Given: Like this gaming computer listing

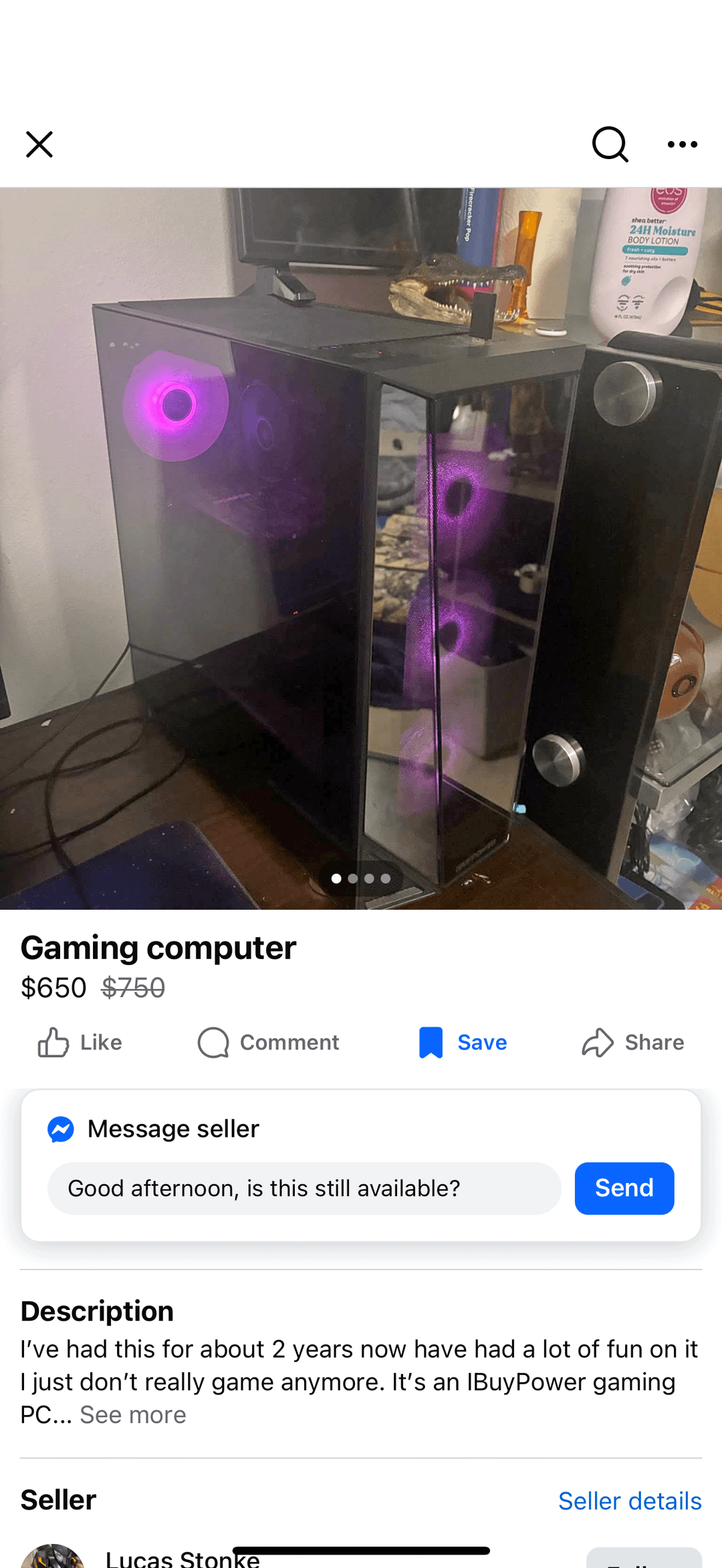Looking at the screenshot, I should (x=80, y=1043).
